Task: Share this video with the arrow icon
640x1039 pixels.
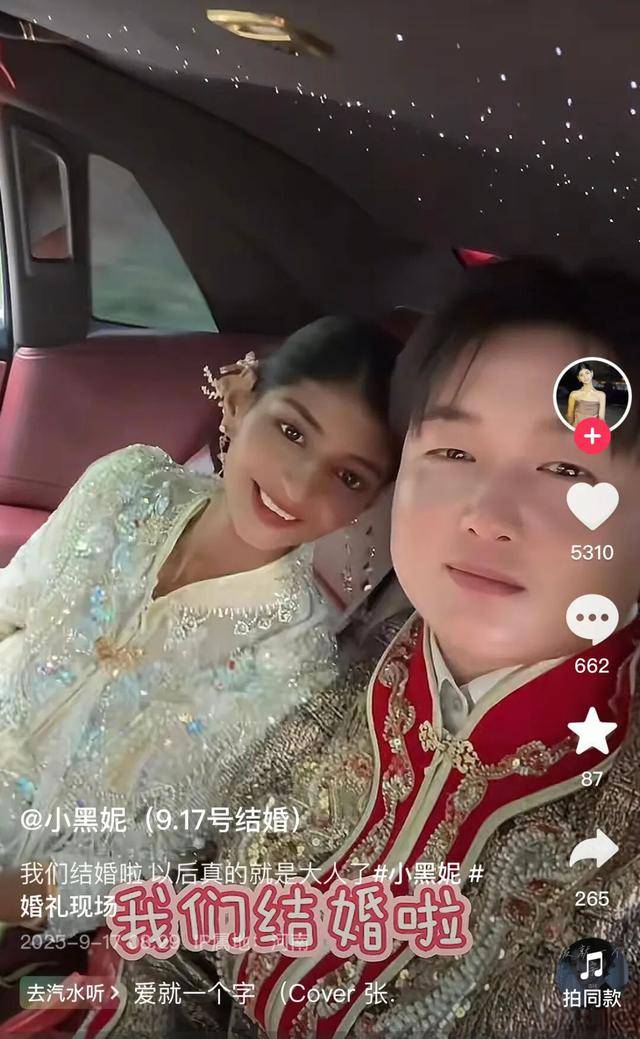Action: coord(592,851)
